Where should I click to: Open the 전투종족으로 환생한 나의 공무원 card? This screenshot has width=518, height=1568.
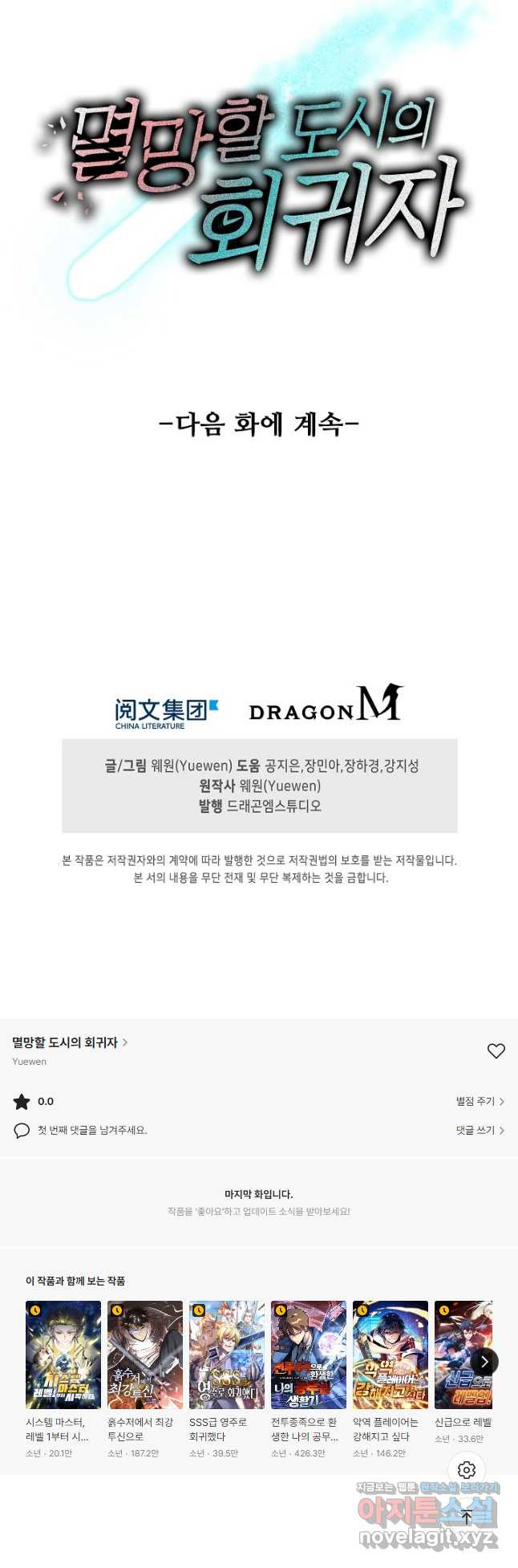tap(309, 1355)
